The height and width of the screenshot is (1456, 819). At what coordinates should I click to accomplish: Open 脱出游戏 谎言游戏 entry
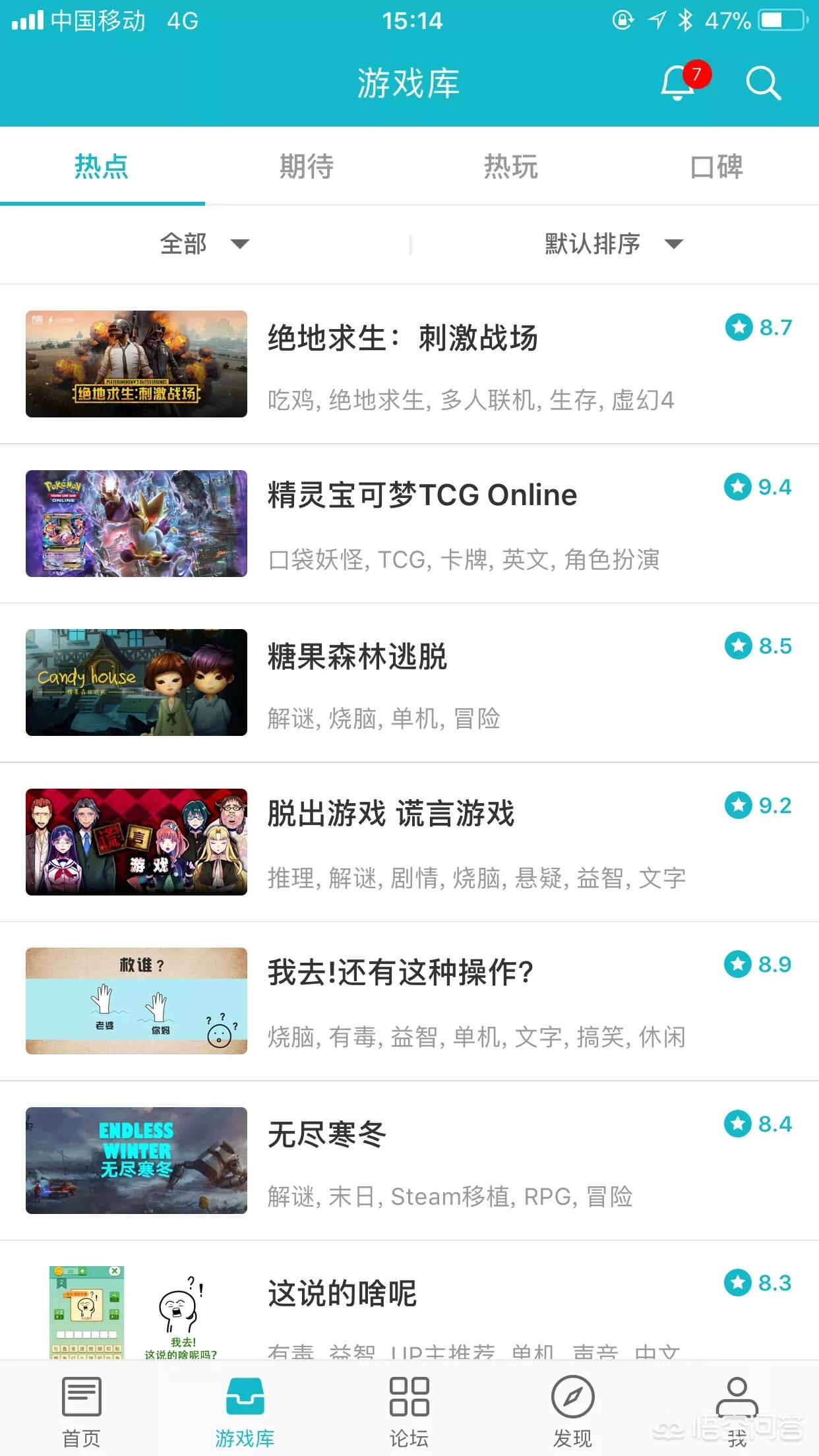pos(390,814)
